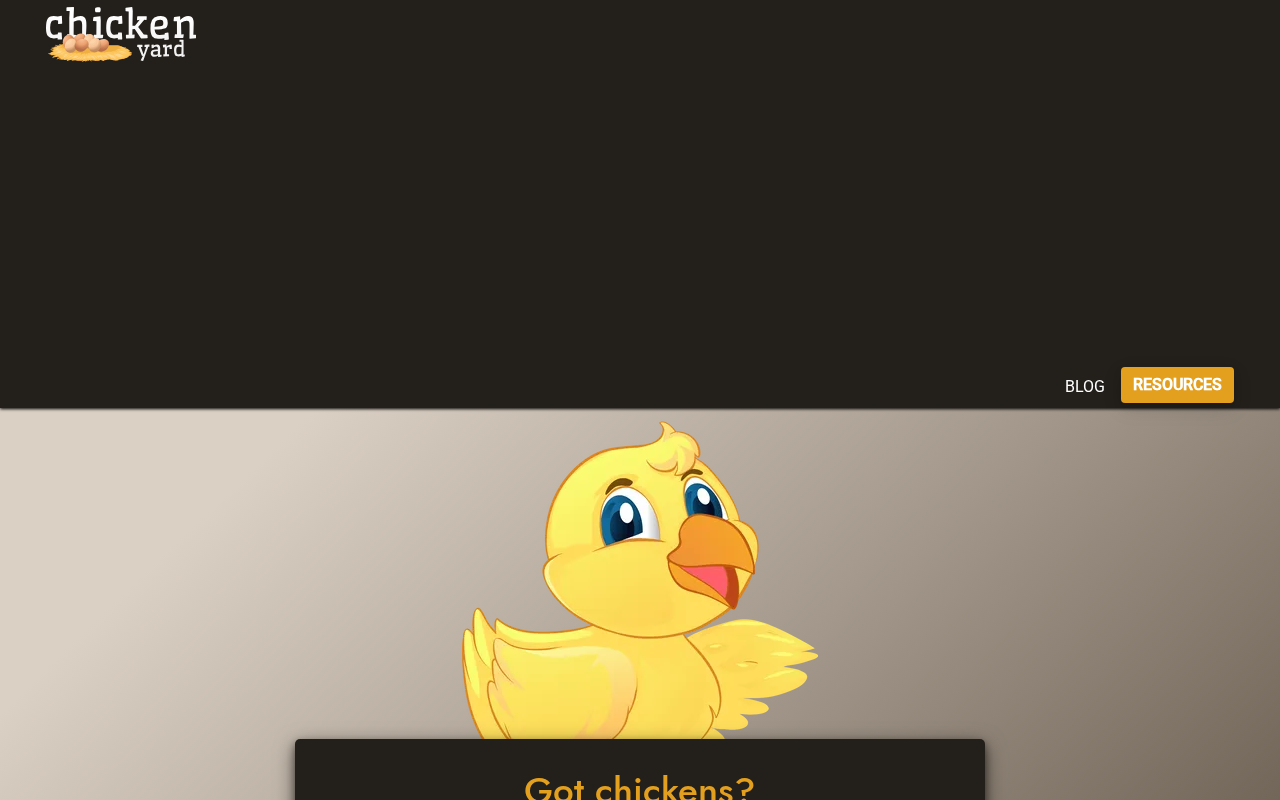Open the Blog page
This screenshot has width=1280, height=800.
click(1084, 386)
